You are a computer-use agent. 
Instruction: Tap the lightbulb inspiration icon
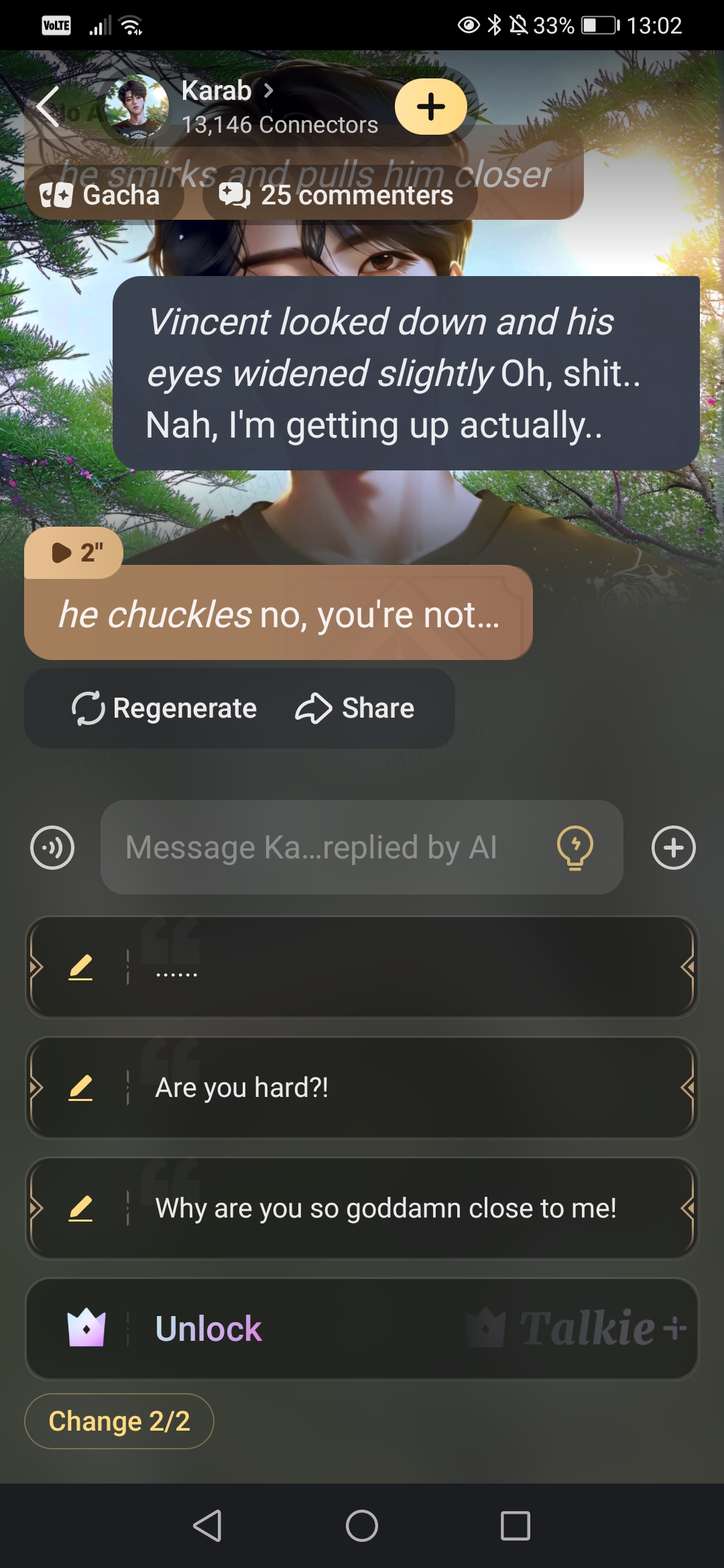tap(575, 848)
